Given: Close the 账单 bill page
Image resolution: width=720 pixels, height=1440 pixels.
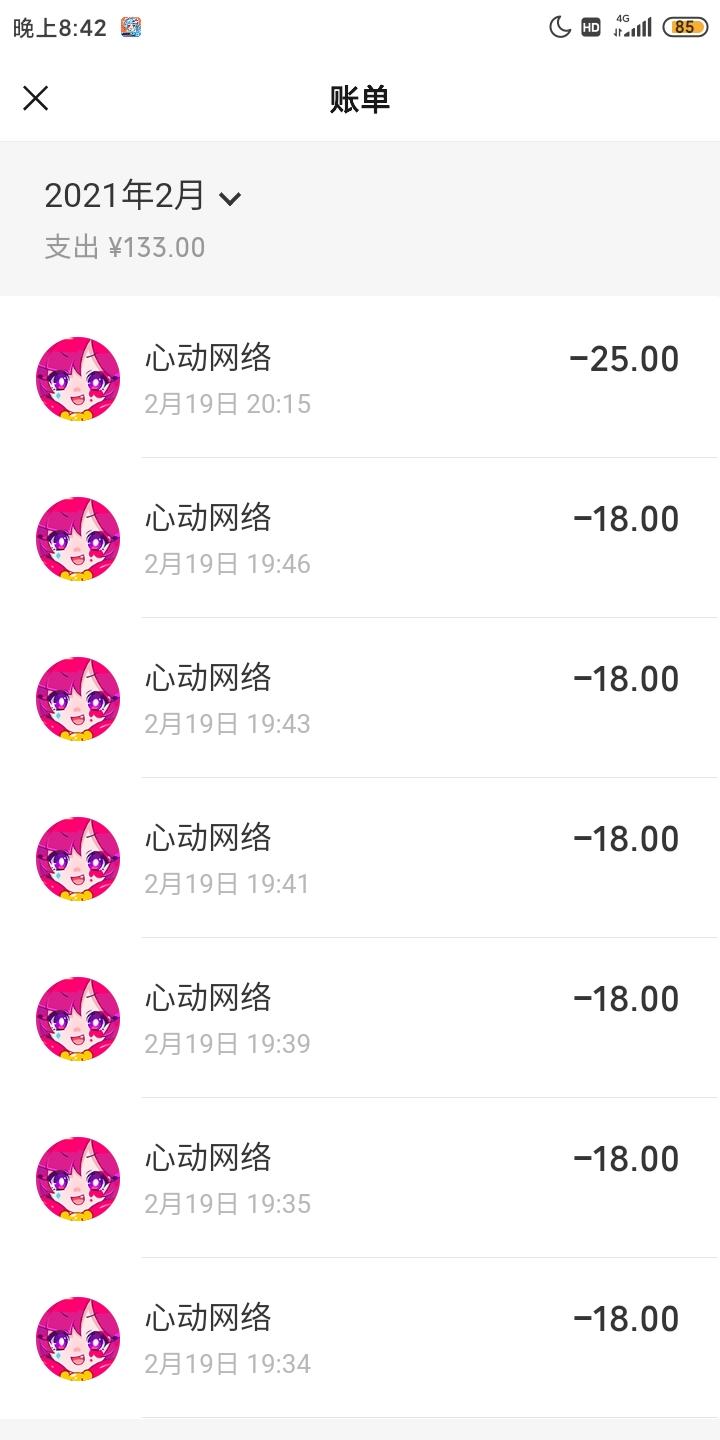Looking at the screenshot, I should tap(36, 98).
